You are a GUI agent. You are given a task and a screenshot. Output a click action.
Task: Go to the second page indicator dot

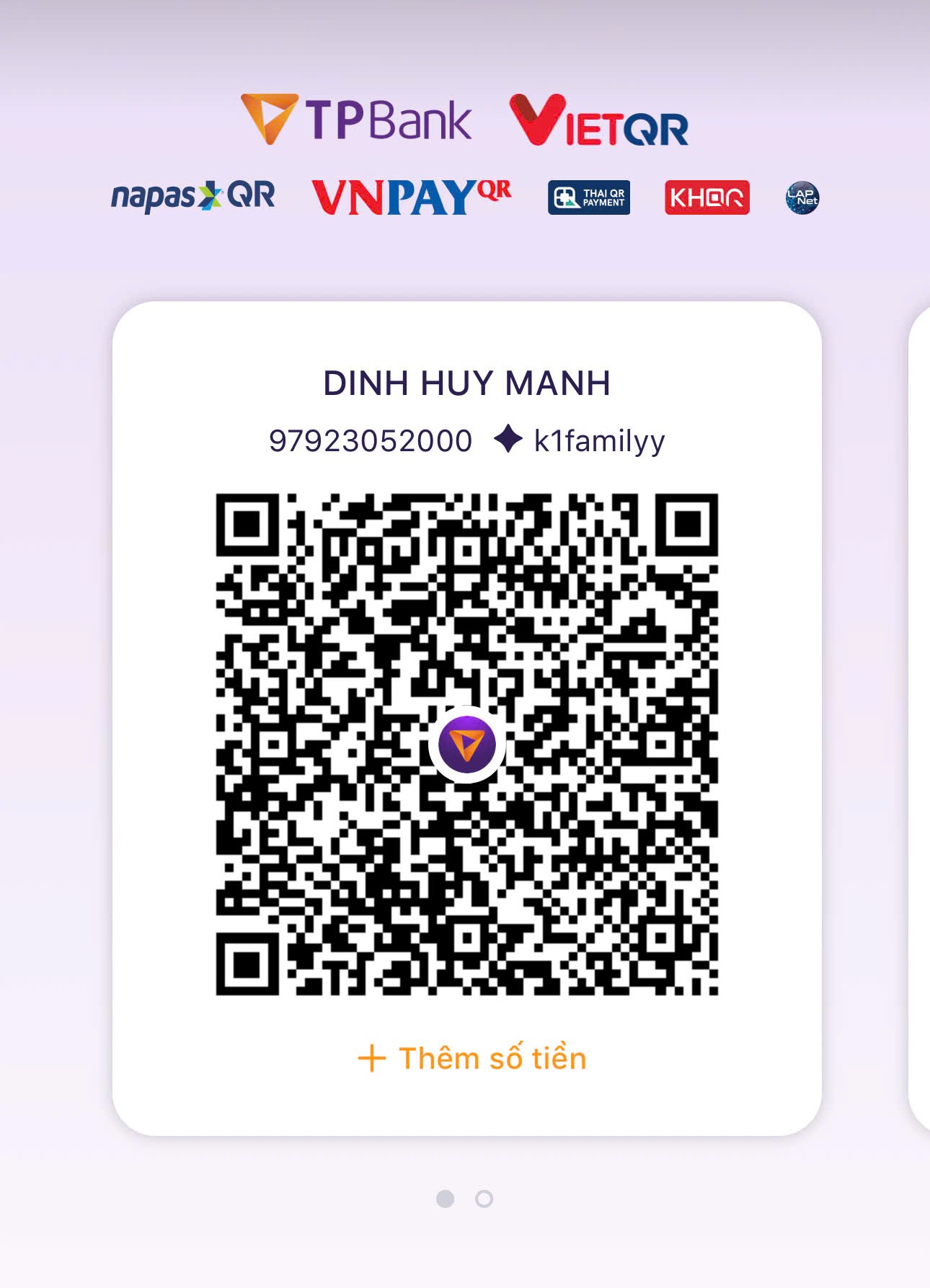click(484, 1199)
